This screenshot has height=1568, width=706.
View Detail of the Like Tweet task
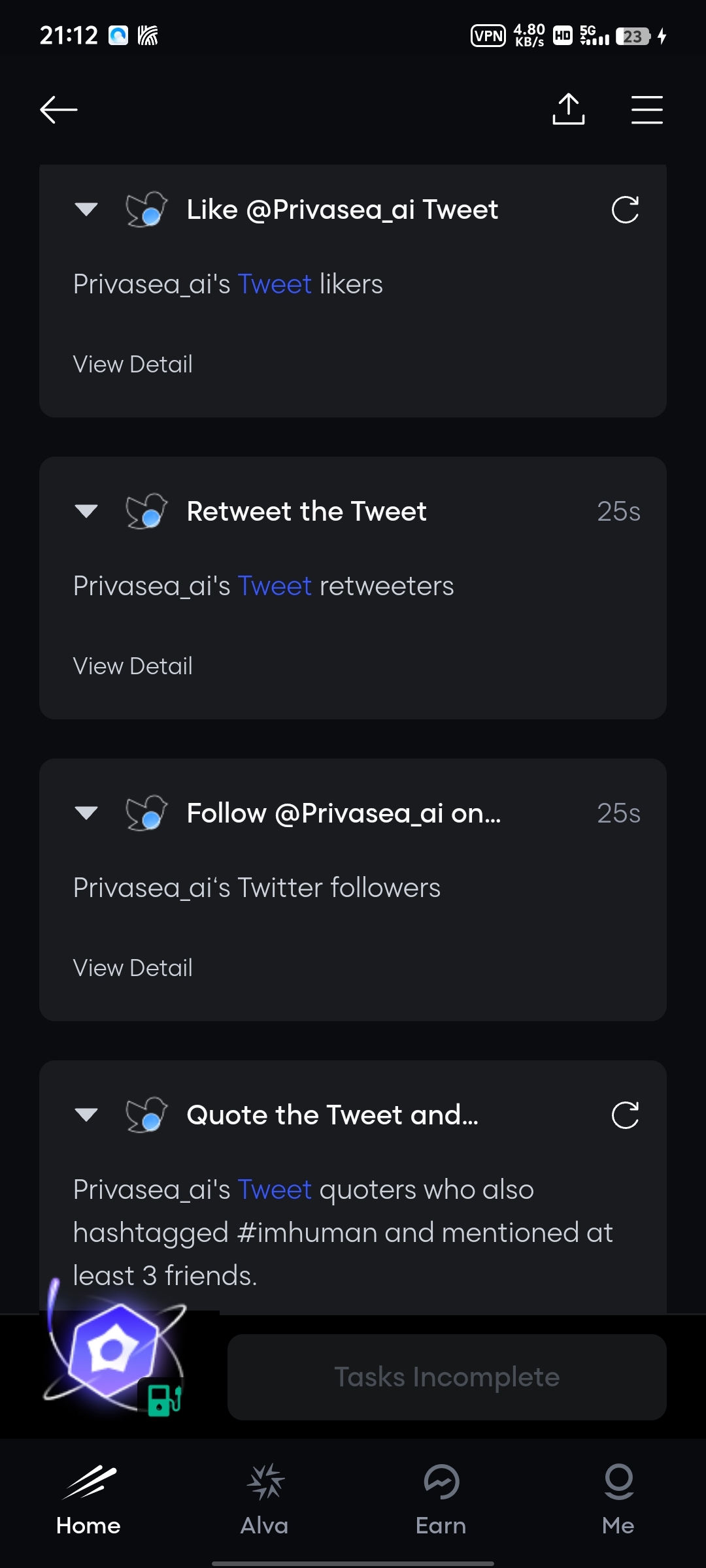(133, 365)
